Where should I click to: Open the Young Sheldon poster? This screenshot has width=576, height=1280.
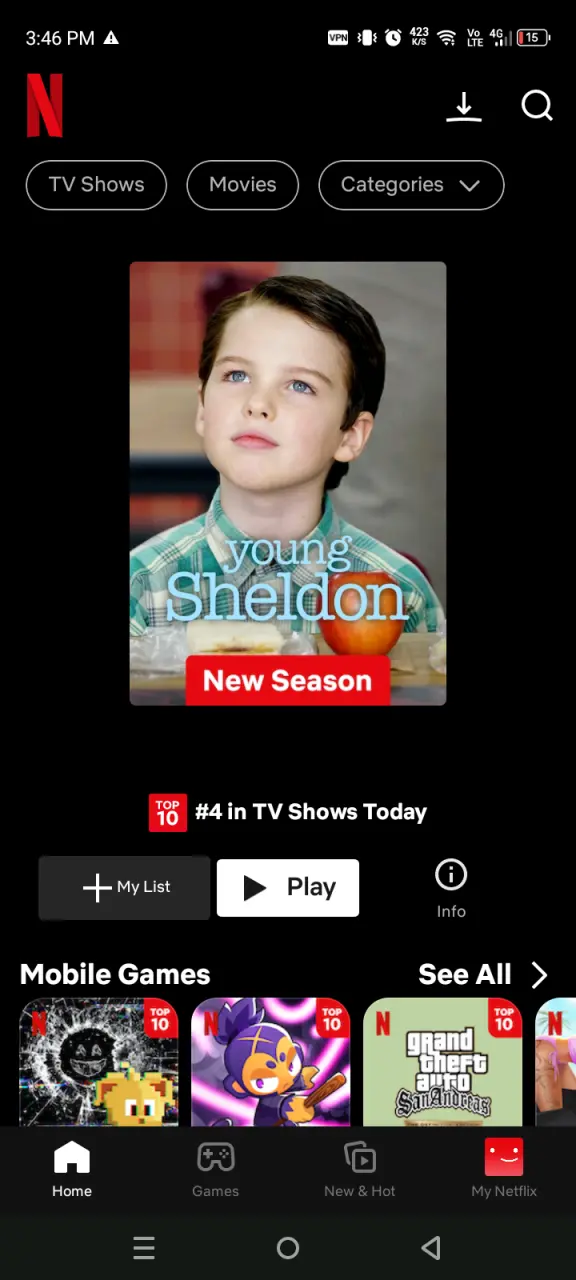[x=288, y=484]
